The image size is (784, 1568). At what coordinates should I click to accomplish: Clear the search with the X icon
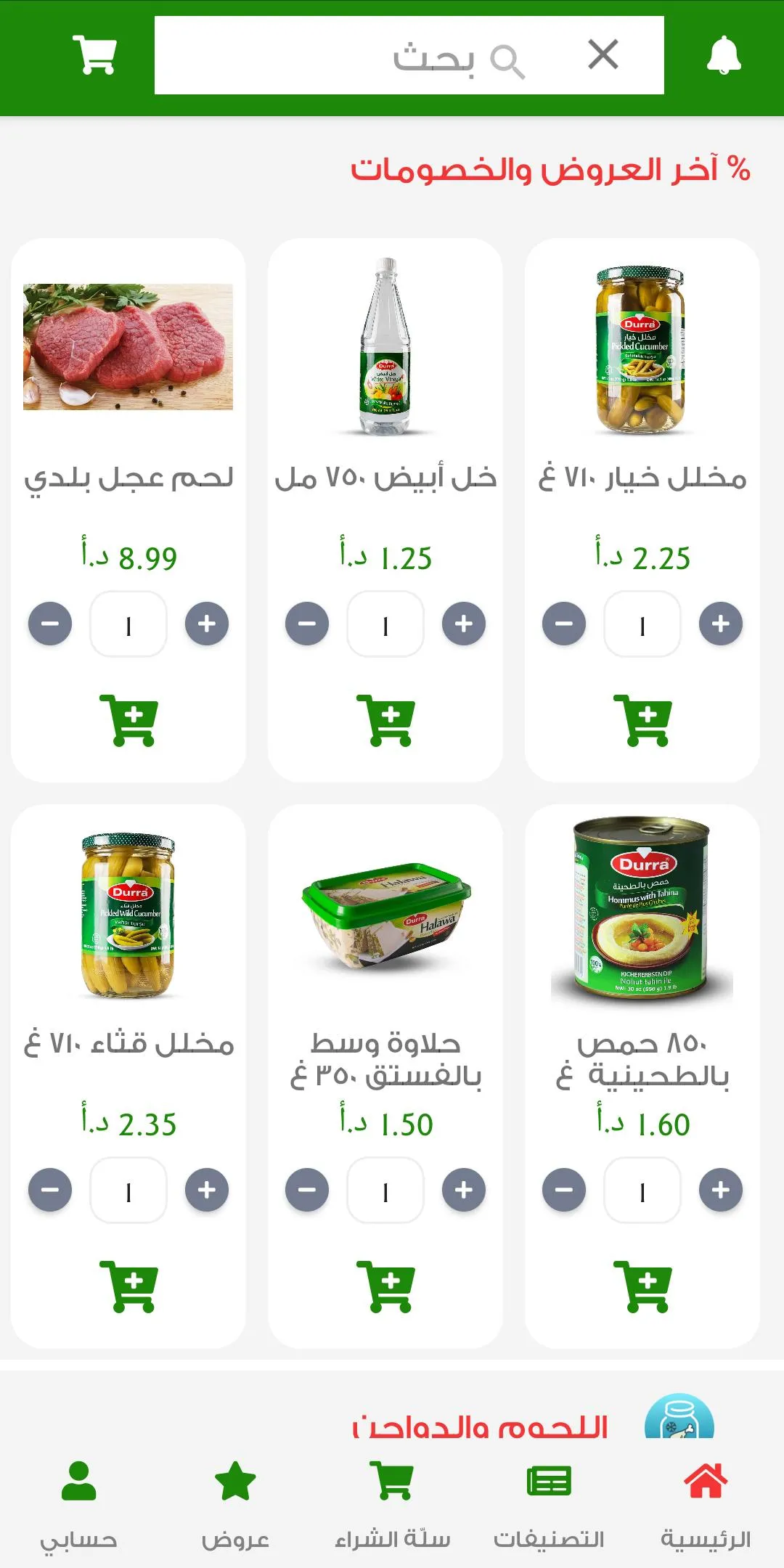pyautogui.click(x=603, y=54)
